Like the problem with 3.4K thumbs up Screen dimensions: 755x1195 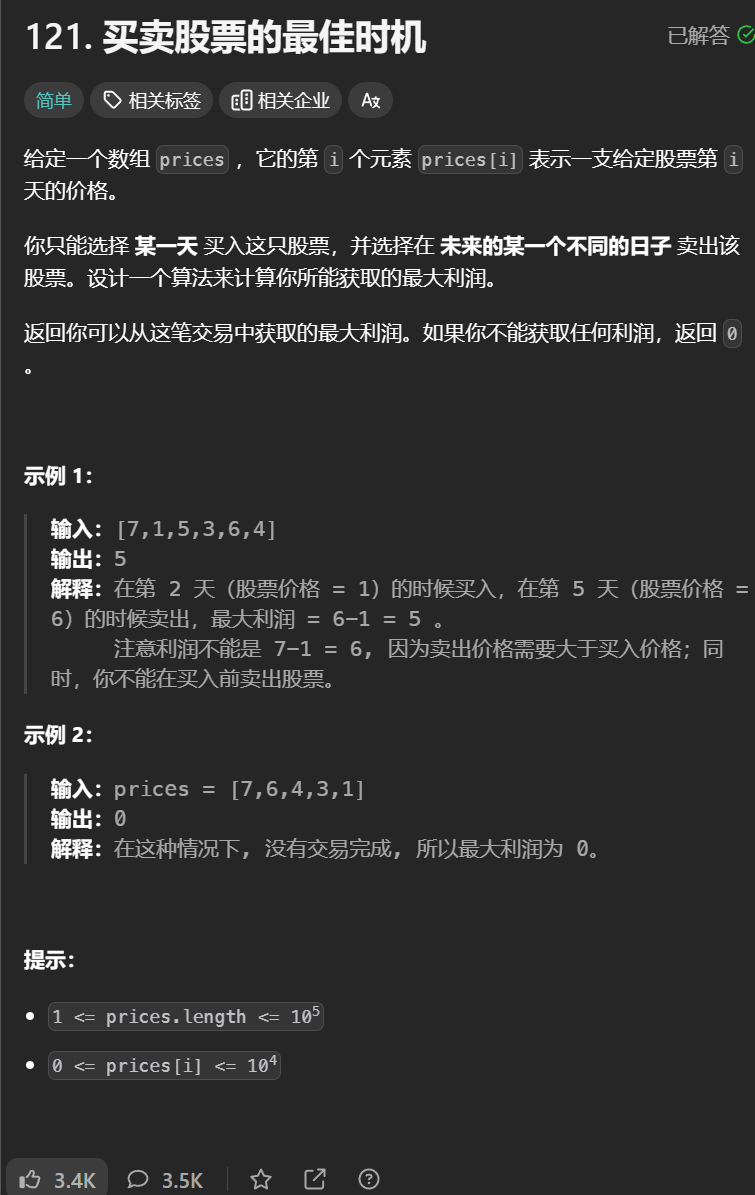[x=57, y=1179]
